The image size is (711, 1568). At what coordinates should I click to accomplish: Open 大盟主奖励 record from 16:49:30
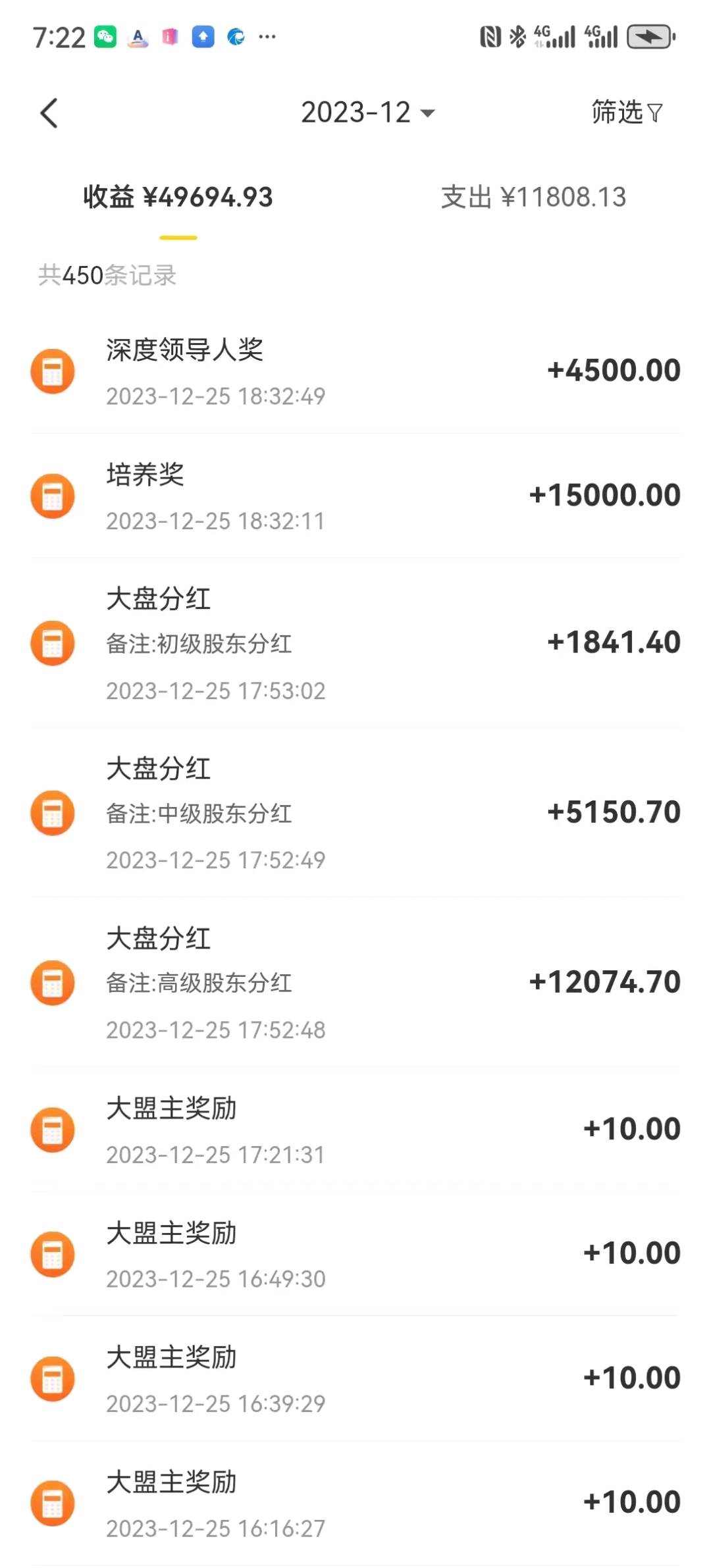pos(355,1255)
